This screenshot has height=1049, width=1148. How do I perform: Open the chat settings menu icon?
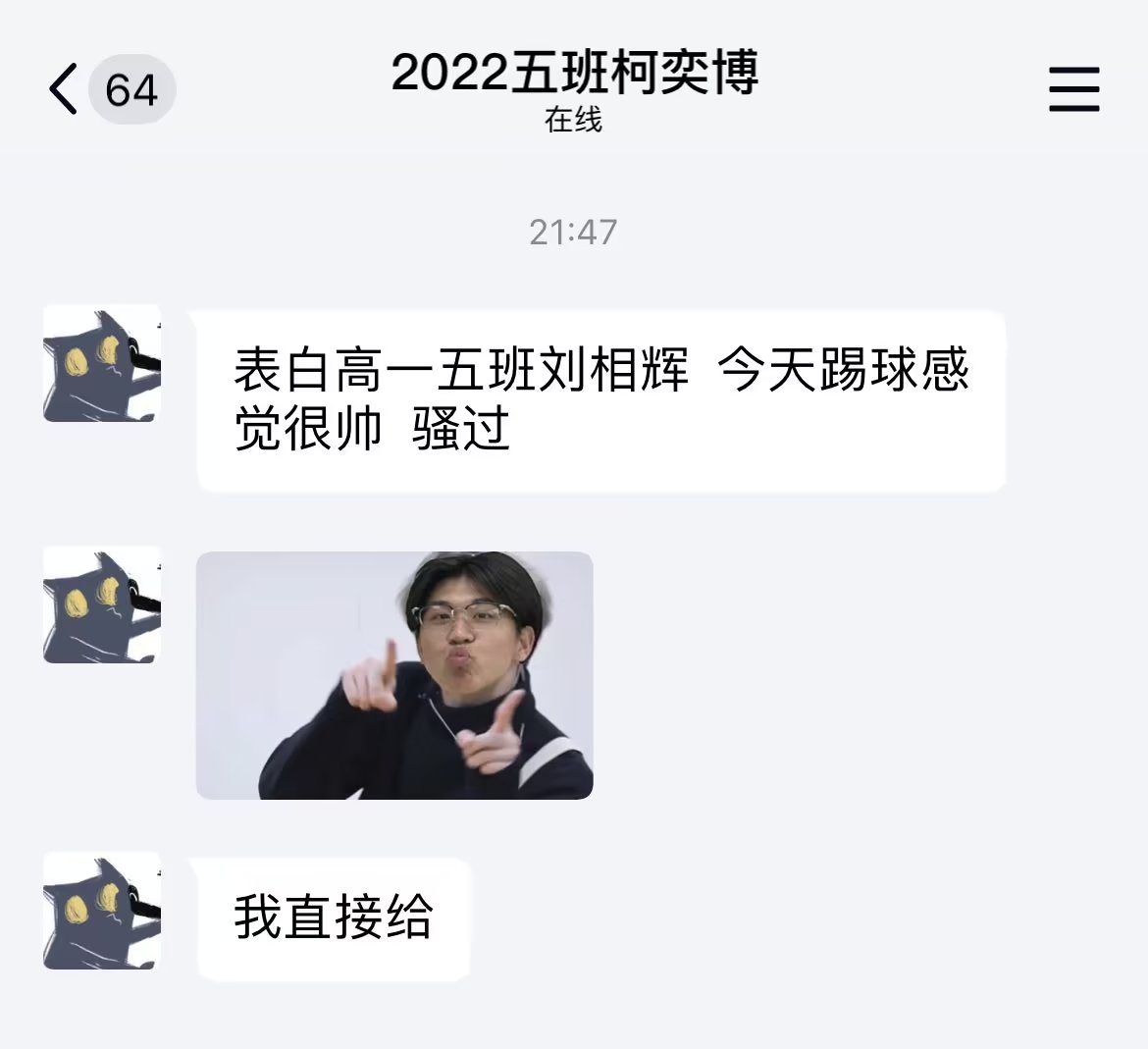tap(1073, 89)
